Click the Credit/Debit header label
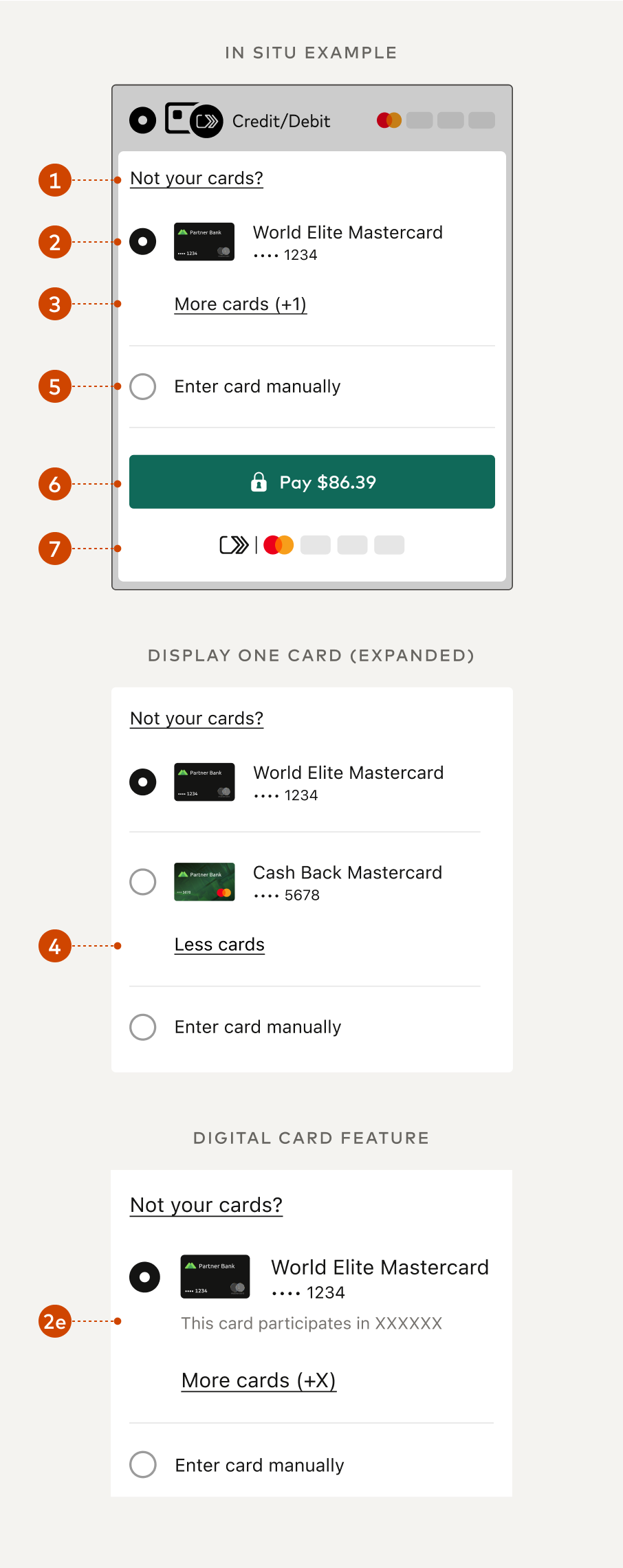Screen dimensions: 623x1568 click(281, 120)
